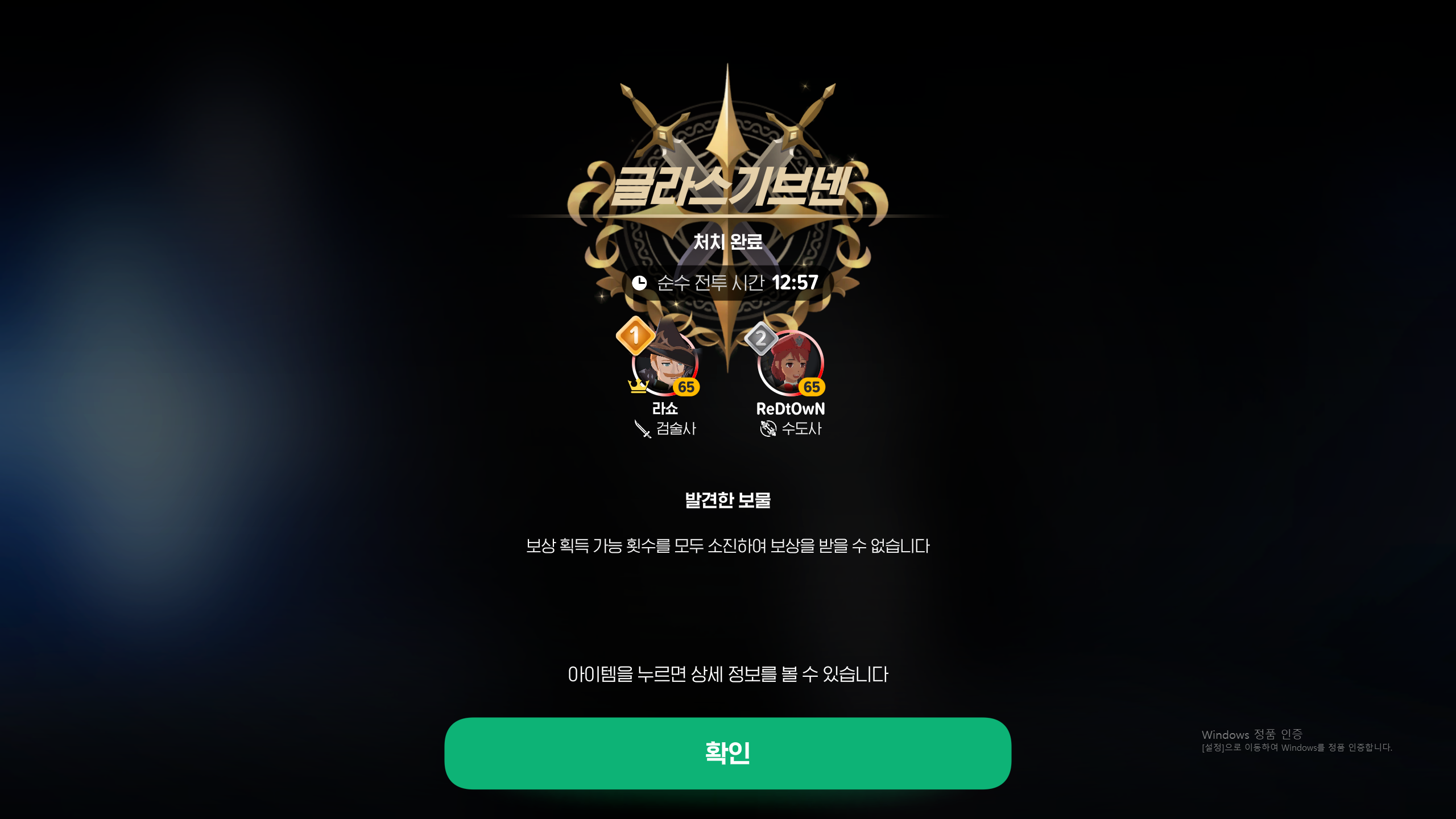
Task: Tap the green 확인 confirm button
Action: 727,752
